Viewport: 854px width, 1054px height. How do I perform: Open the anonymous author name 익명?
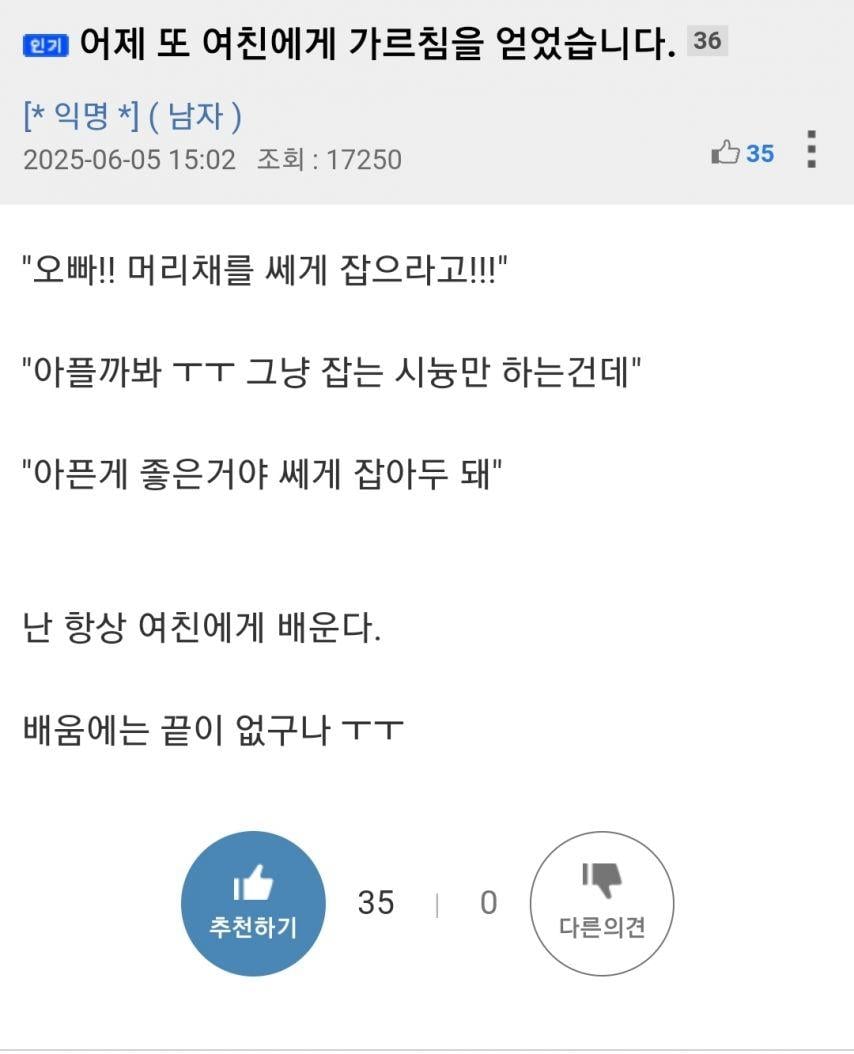pos(80,118)
